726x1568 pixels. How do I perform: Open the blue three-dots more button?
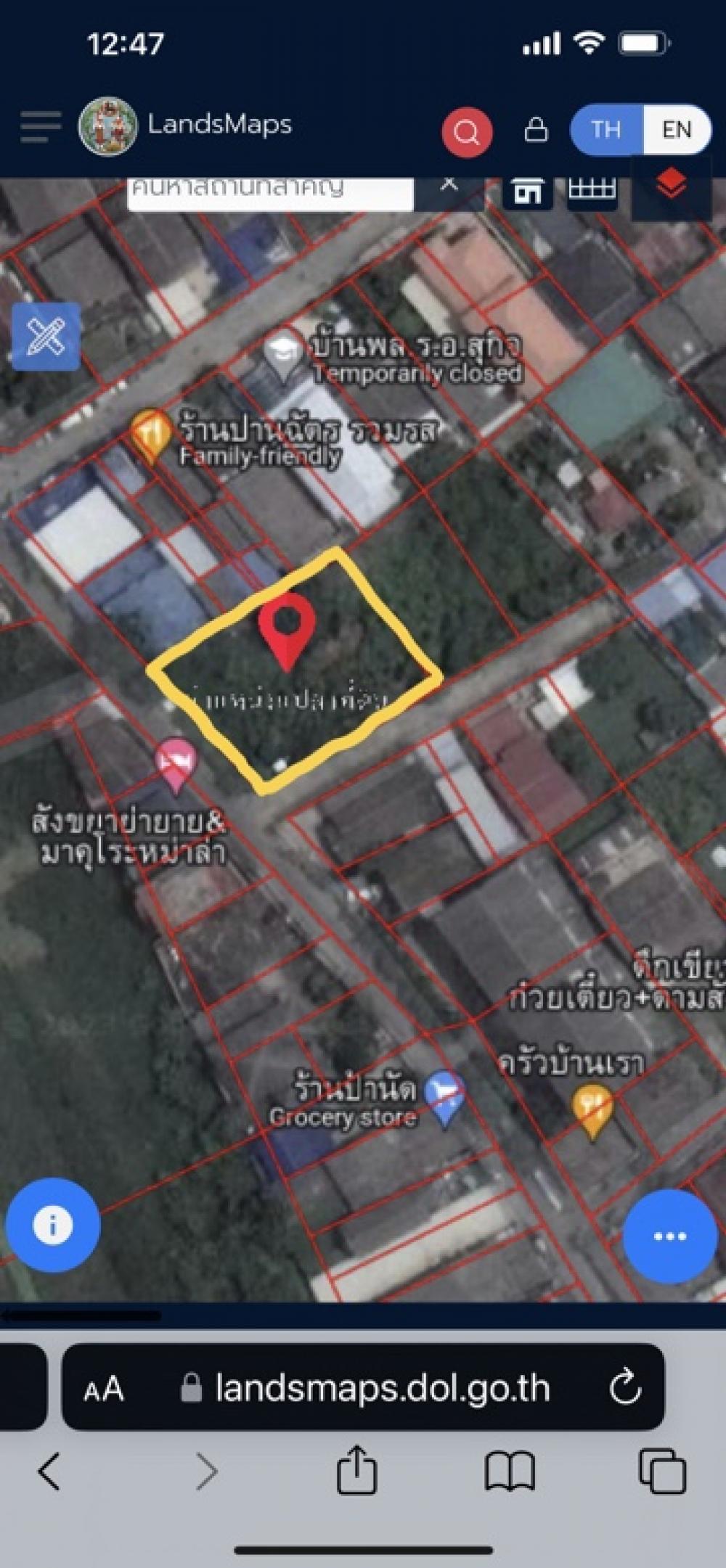[x=669, y=1236]
